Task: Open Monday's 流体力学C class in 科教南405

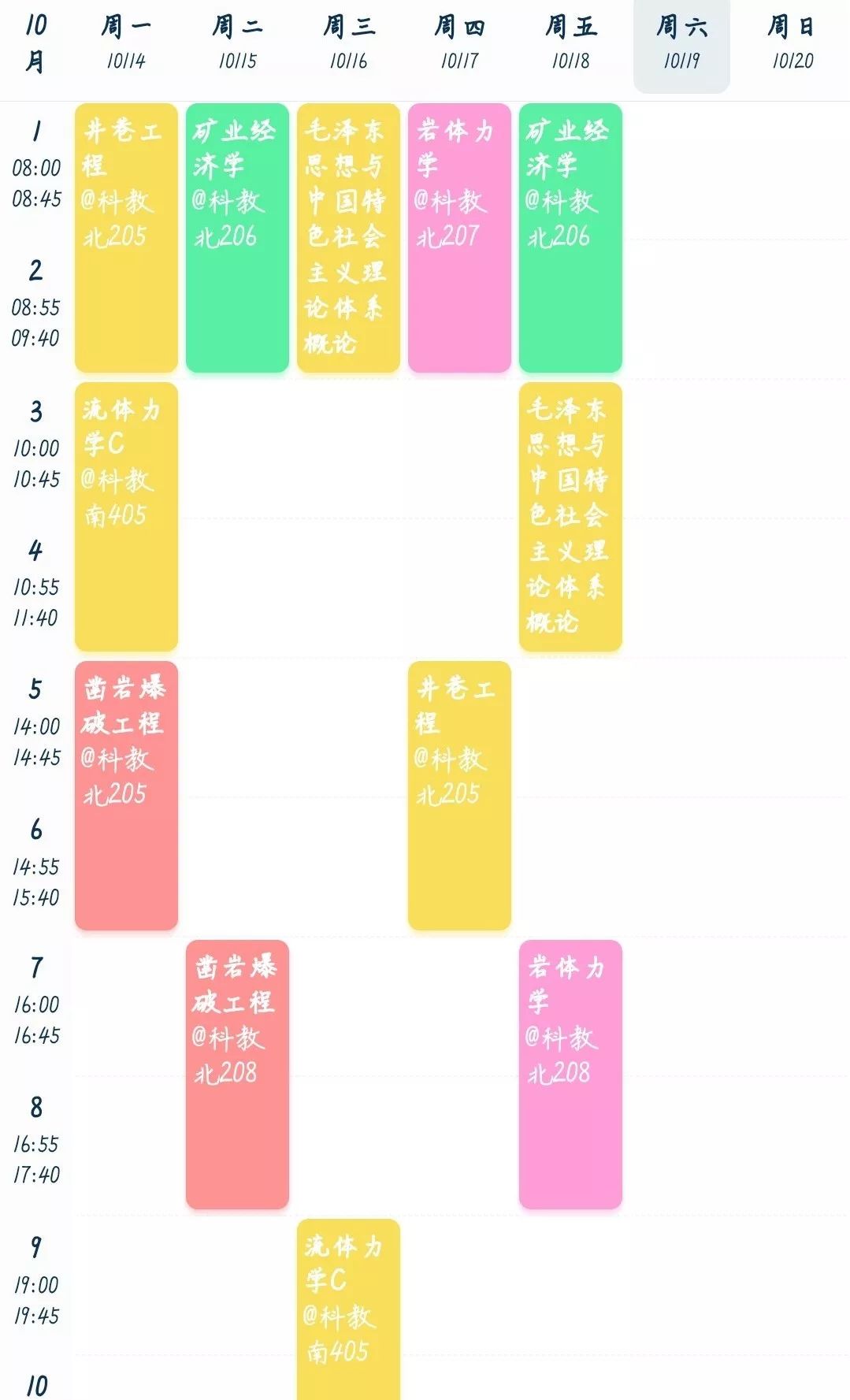Action: click(x=126, y=517)
